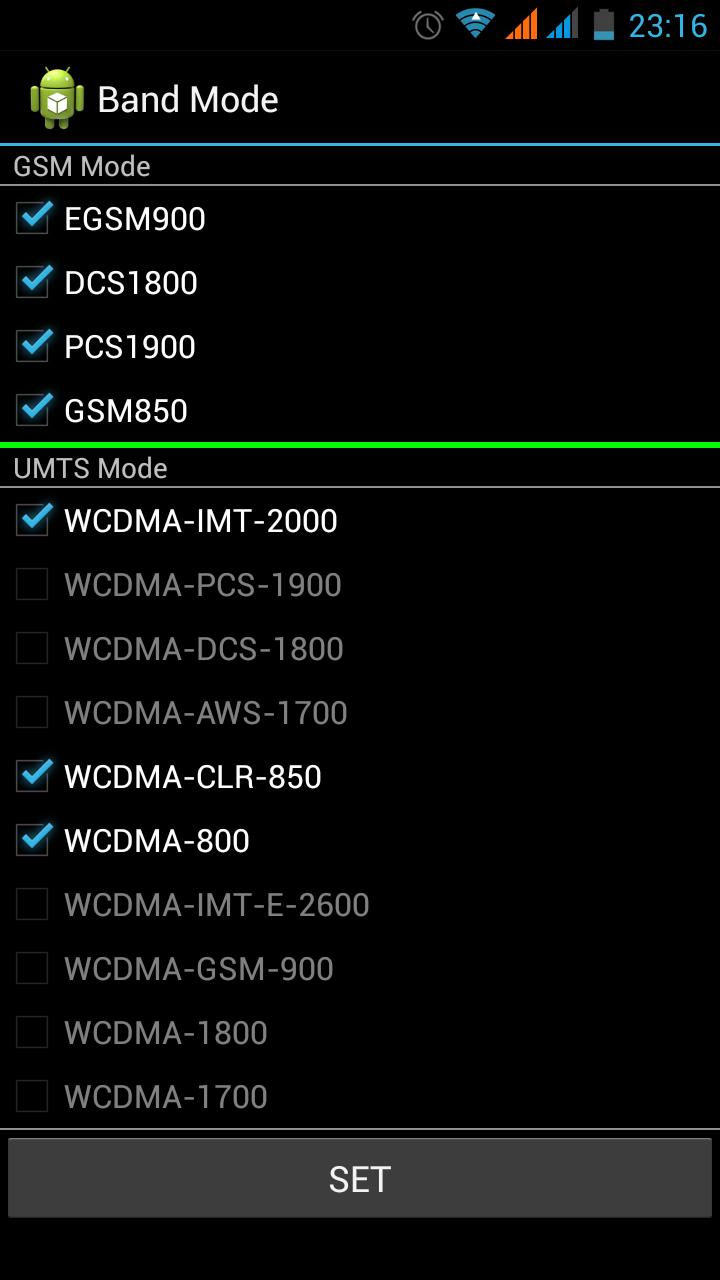Uncheck the EGSM900 band checkbox
The height and width of the screenshot is (1280, 720).
[x=33, y=219]
